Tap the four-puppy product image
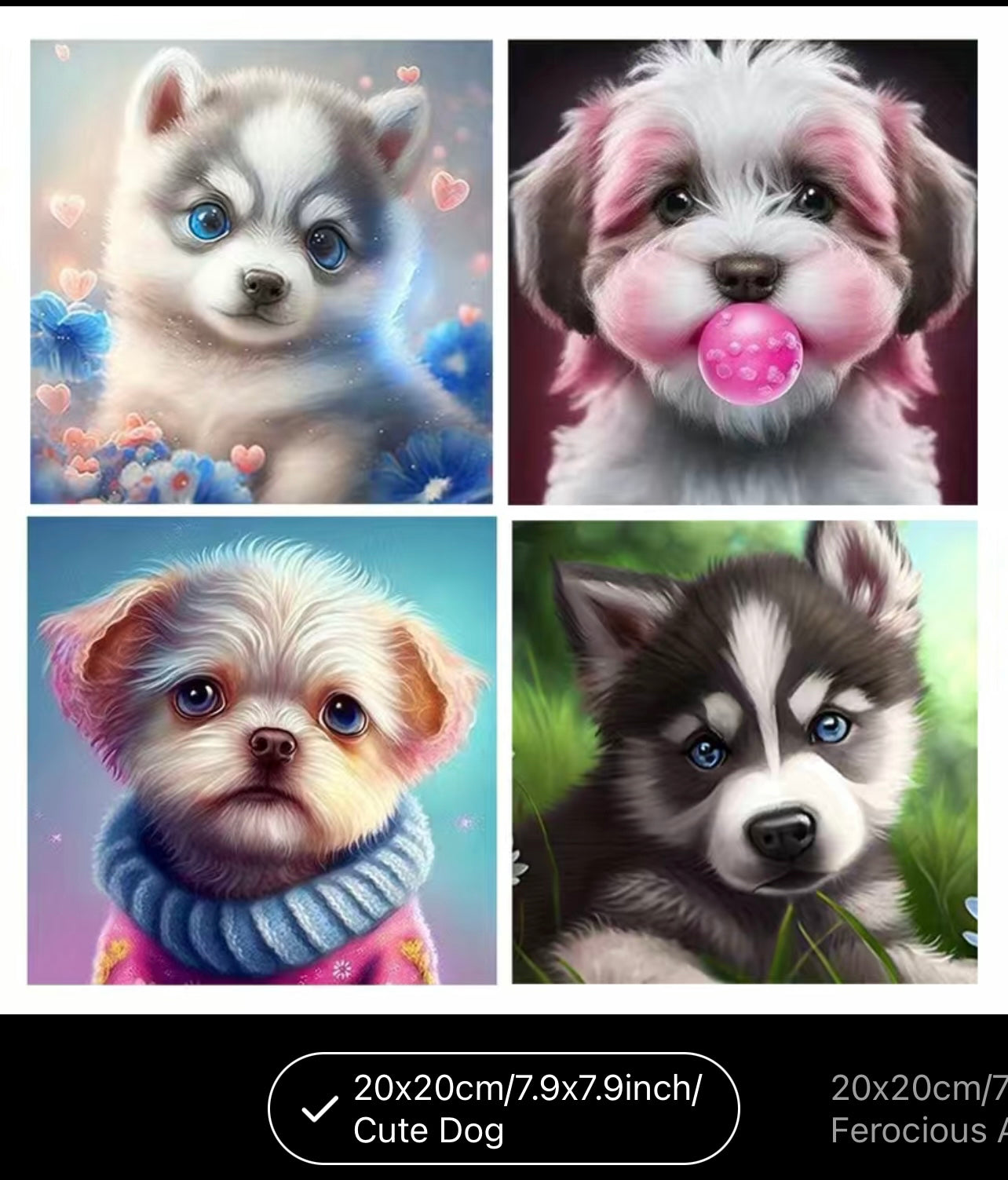Viewport: 1008px width, 1180px height. click(x=502, y=510)
